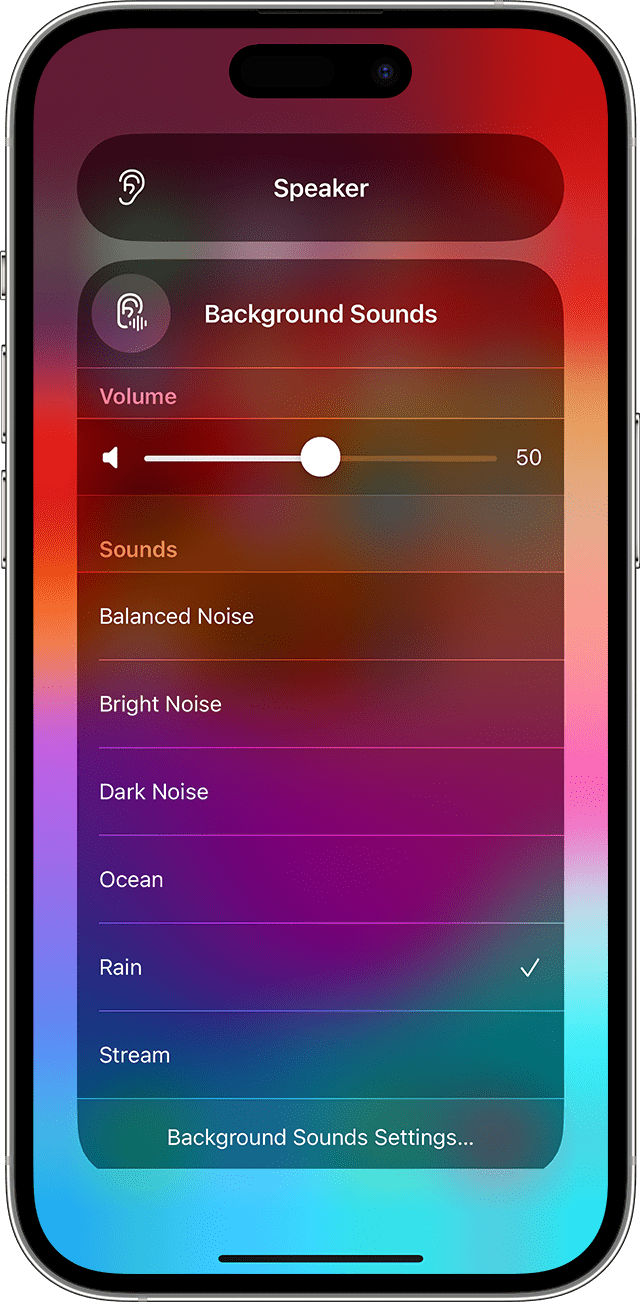Pick the Dark Noise option
The image size is (640, 1302).
[x=320, y=792]
